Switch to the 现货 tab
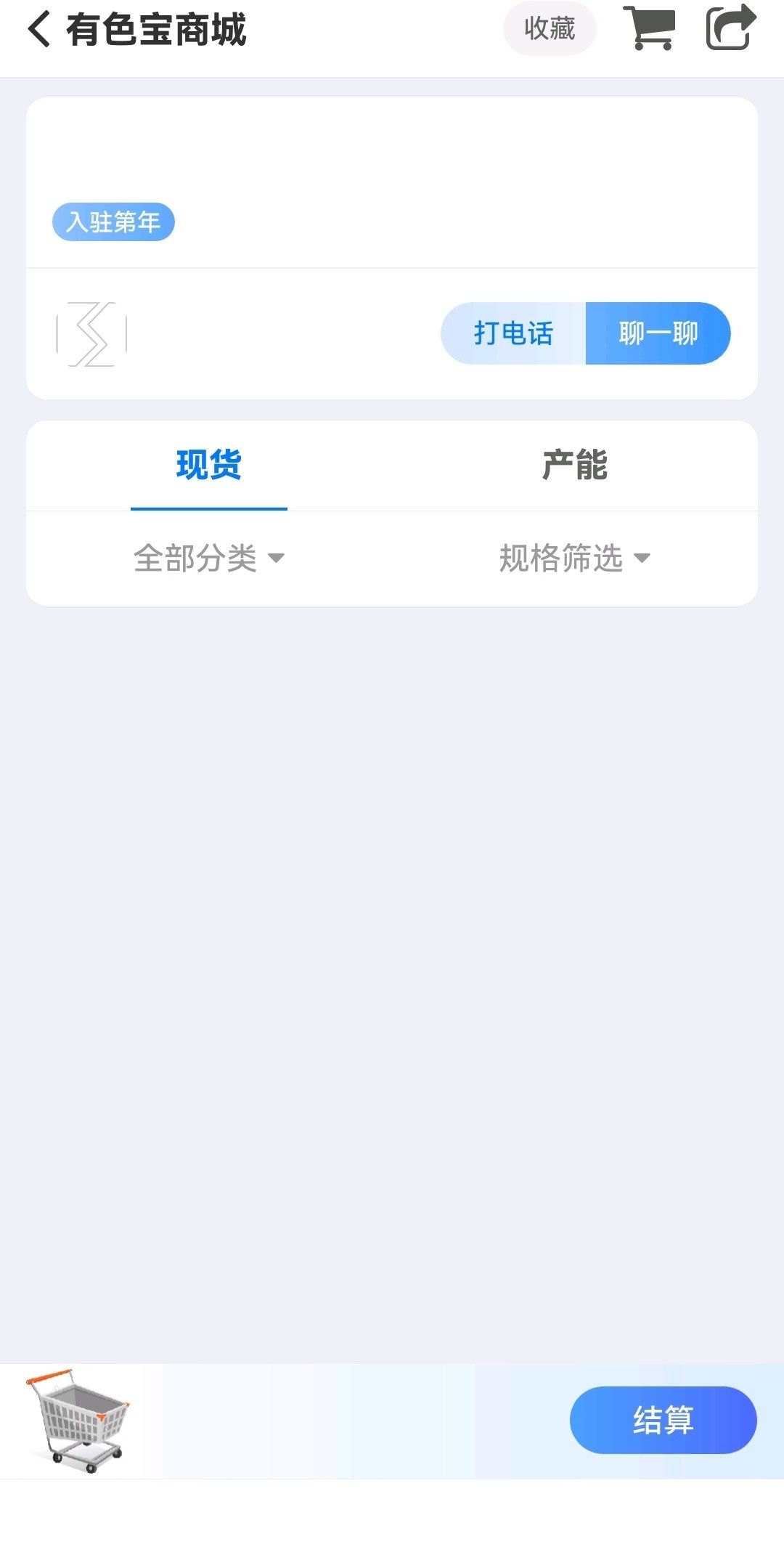Screen dimensions: 784x1568 click(209, 465)
